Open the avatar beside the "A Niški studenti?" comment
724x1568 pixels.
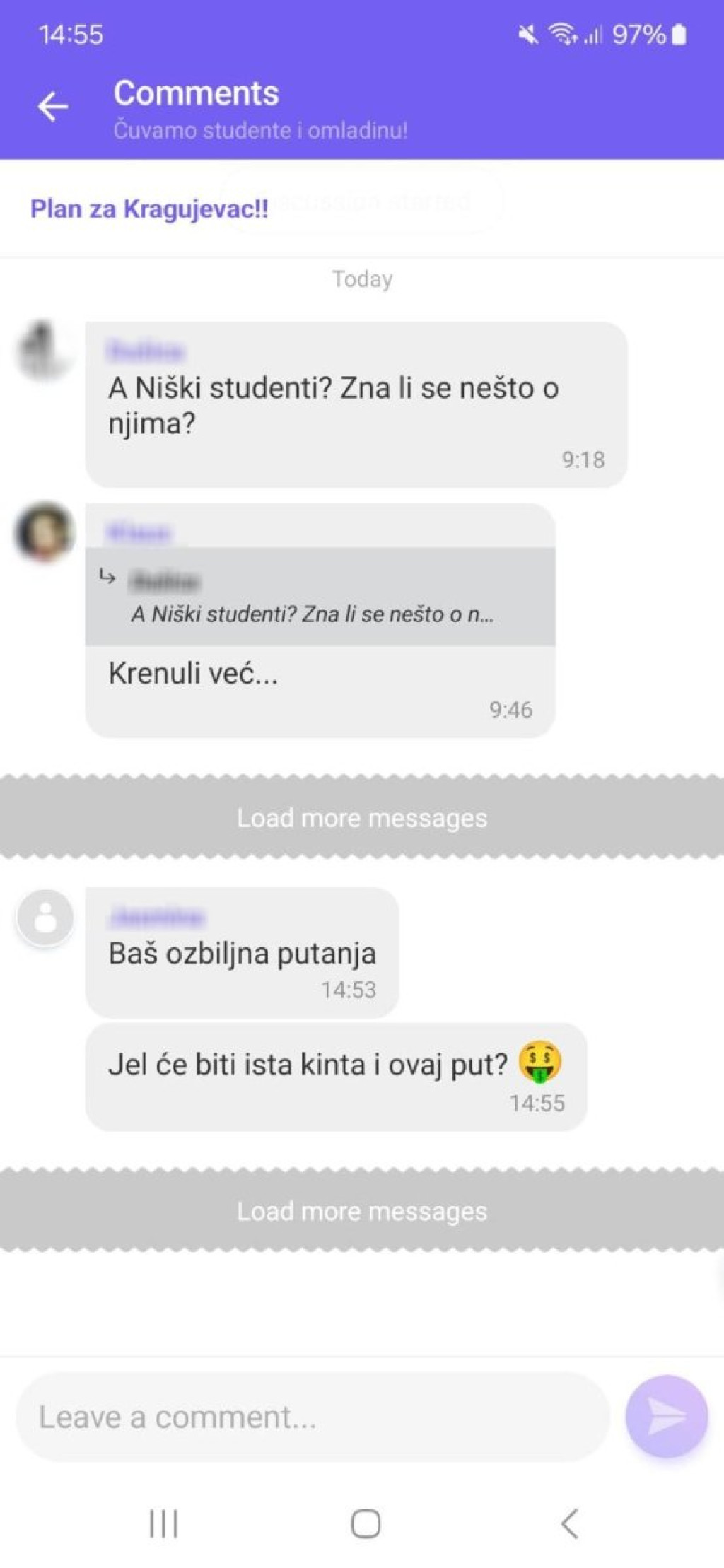point(44,350)
